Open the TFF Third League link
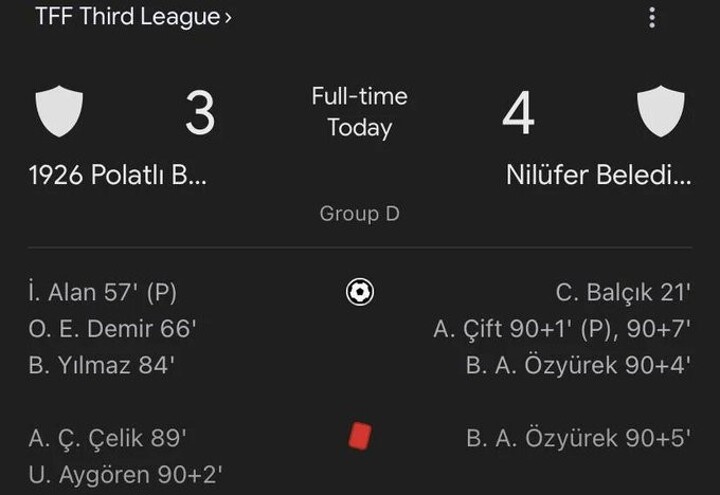The height and width of the screenshot is (495, 720). (132, 17)
